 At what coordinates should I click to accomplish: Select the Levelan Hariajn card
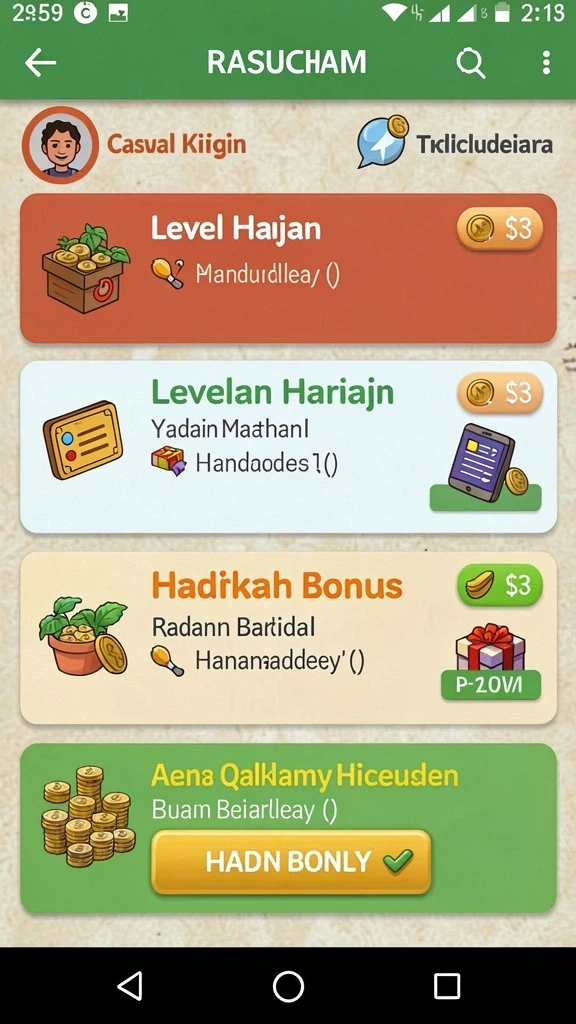pyautogui.click(x=288, y=447)
